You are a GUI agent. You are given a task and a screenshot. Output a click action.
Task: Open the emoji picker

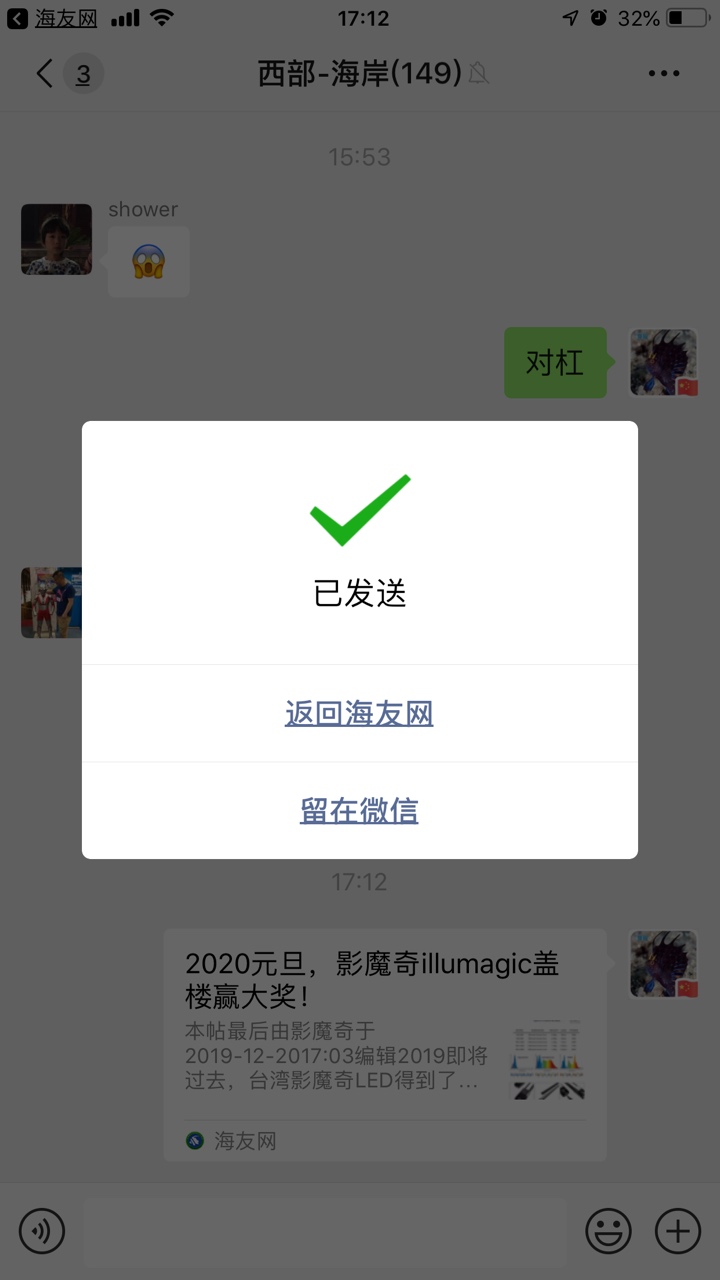(607, 1230)
